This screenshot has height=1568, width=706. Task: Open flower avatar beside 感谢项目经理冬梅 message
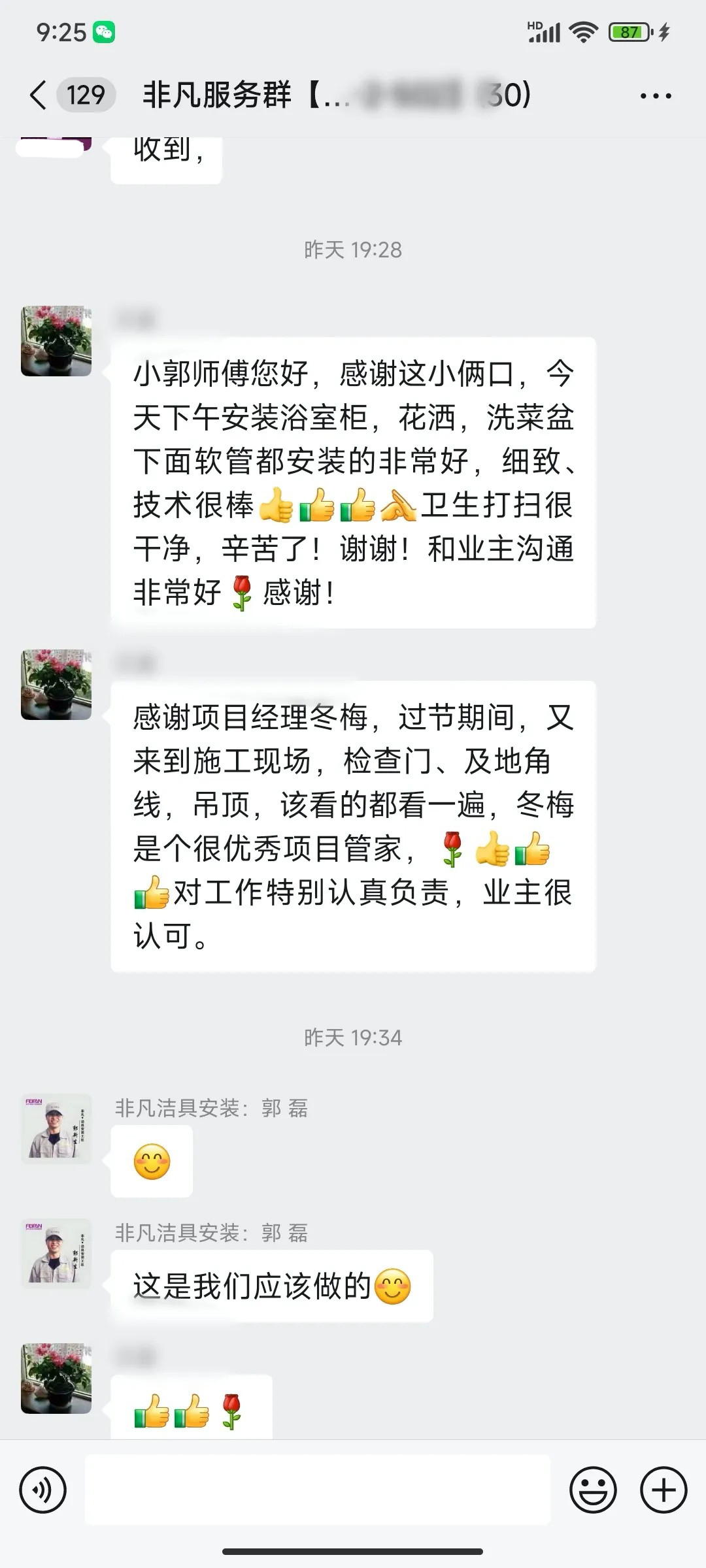click(x=56, y=685)
